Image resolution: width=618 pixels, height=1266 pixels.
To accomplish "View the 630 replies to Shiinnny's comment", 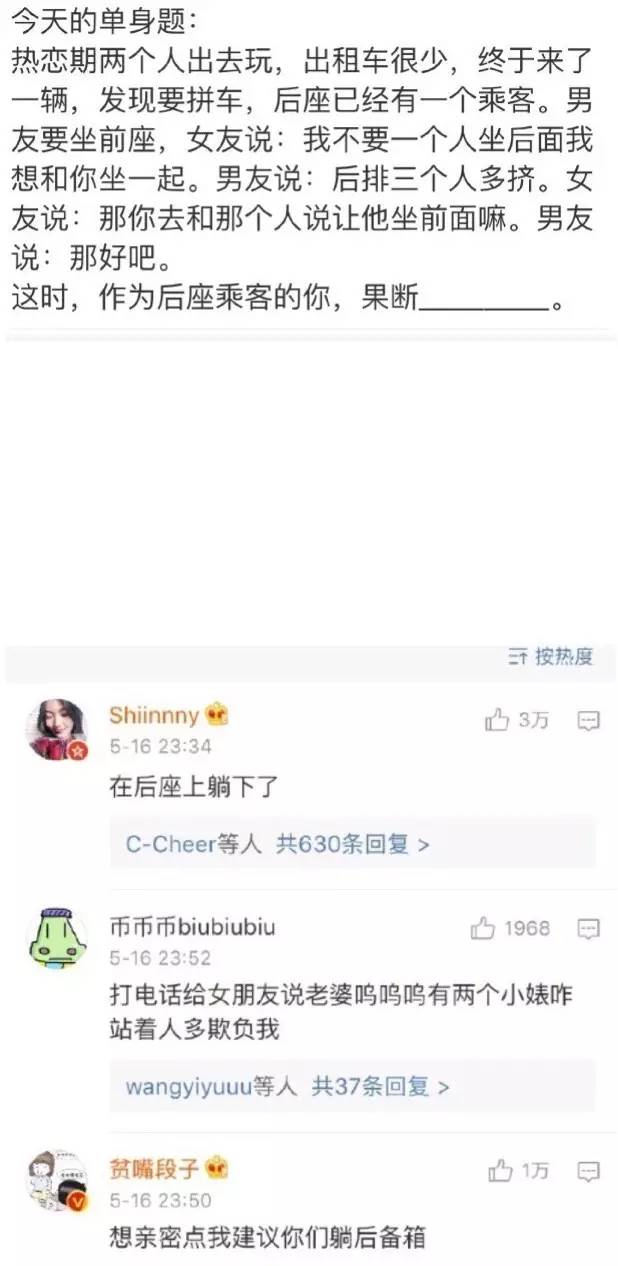I will coord(277,844).
